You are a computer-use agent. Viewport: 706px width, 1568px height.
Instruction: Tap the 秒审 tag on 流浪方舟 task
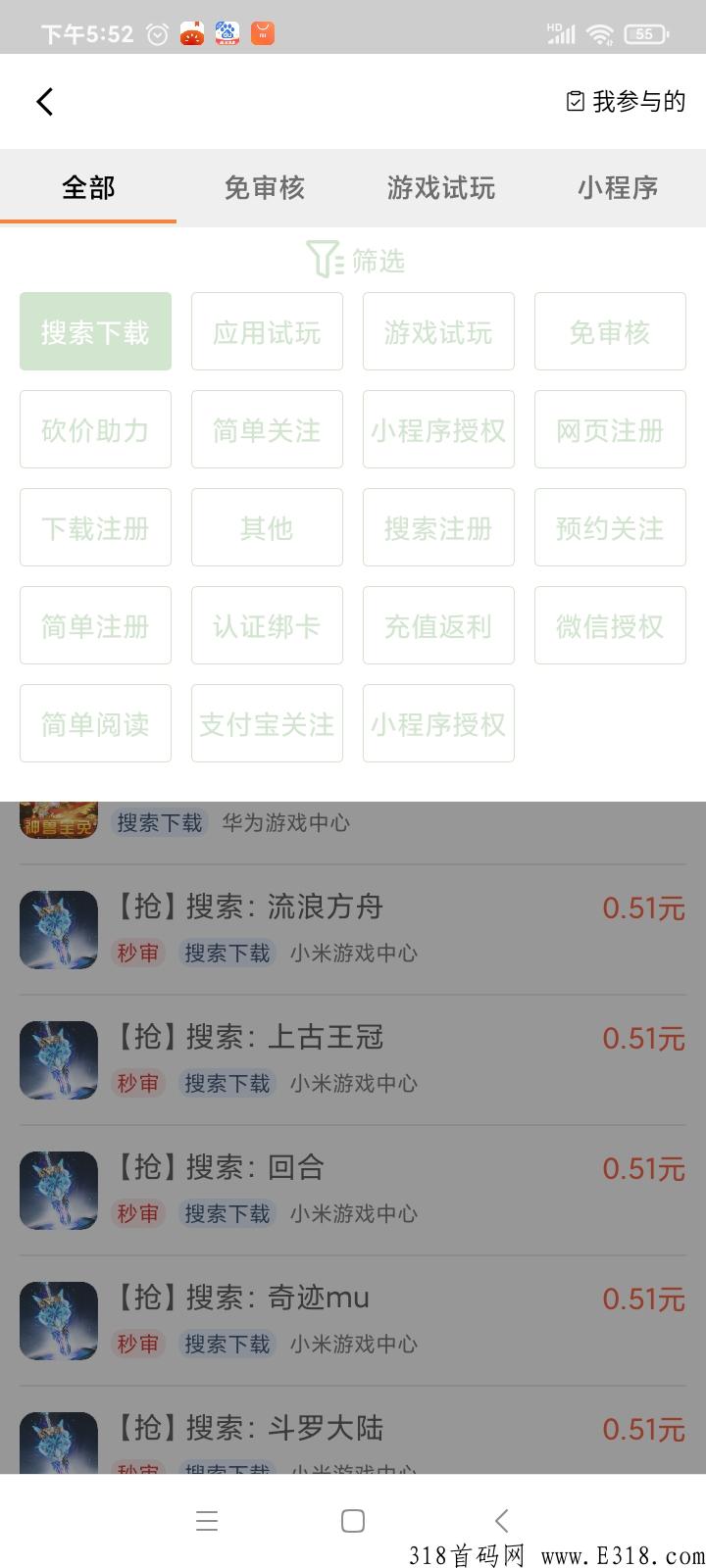[138, 953]
